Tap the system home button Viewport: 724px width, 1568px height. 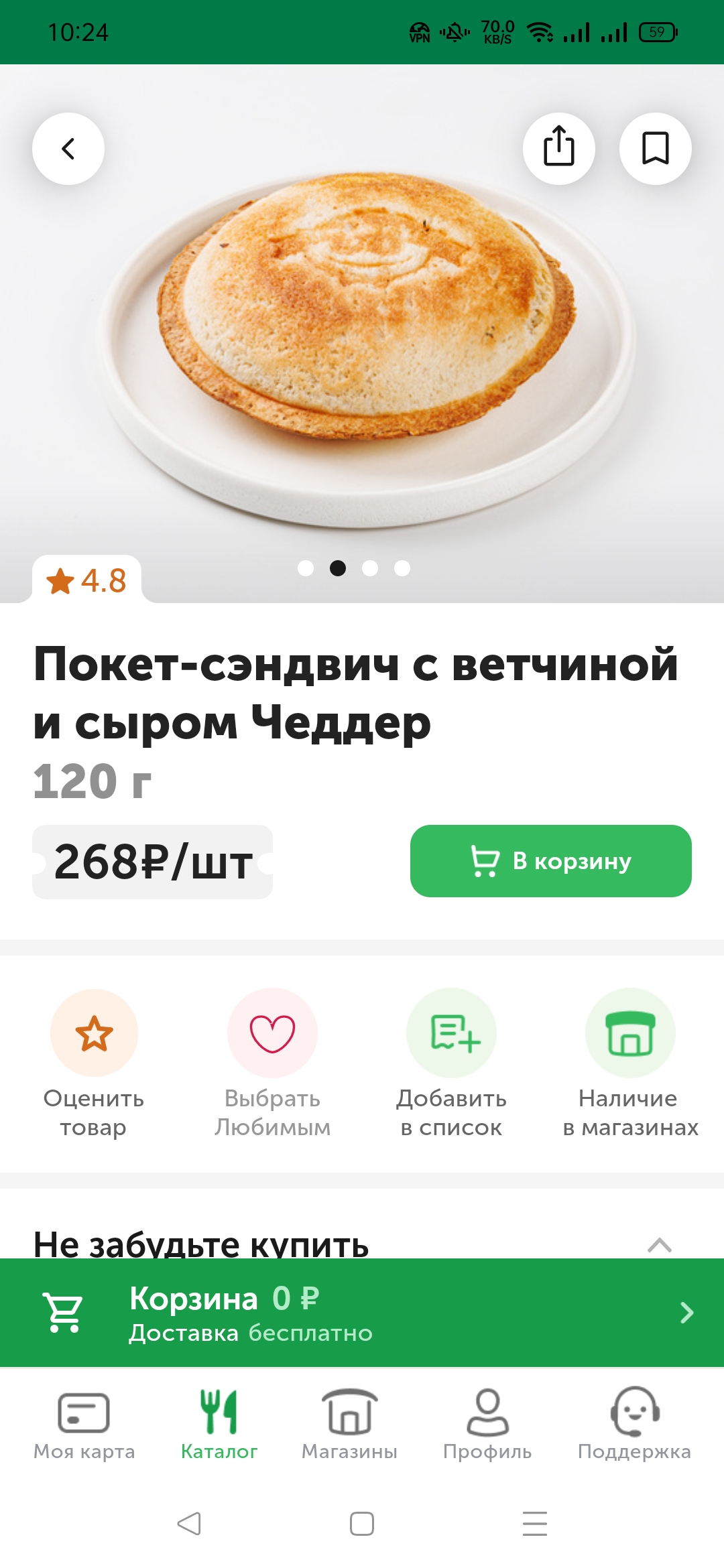[x=362, y=1524]
